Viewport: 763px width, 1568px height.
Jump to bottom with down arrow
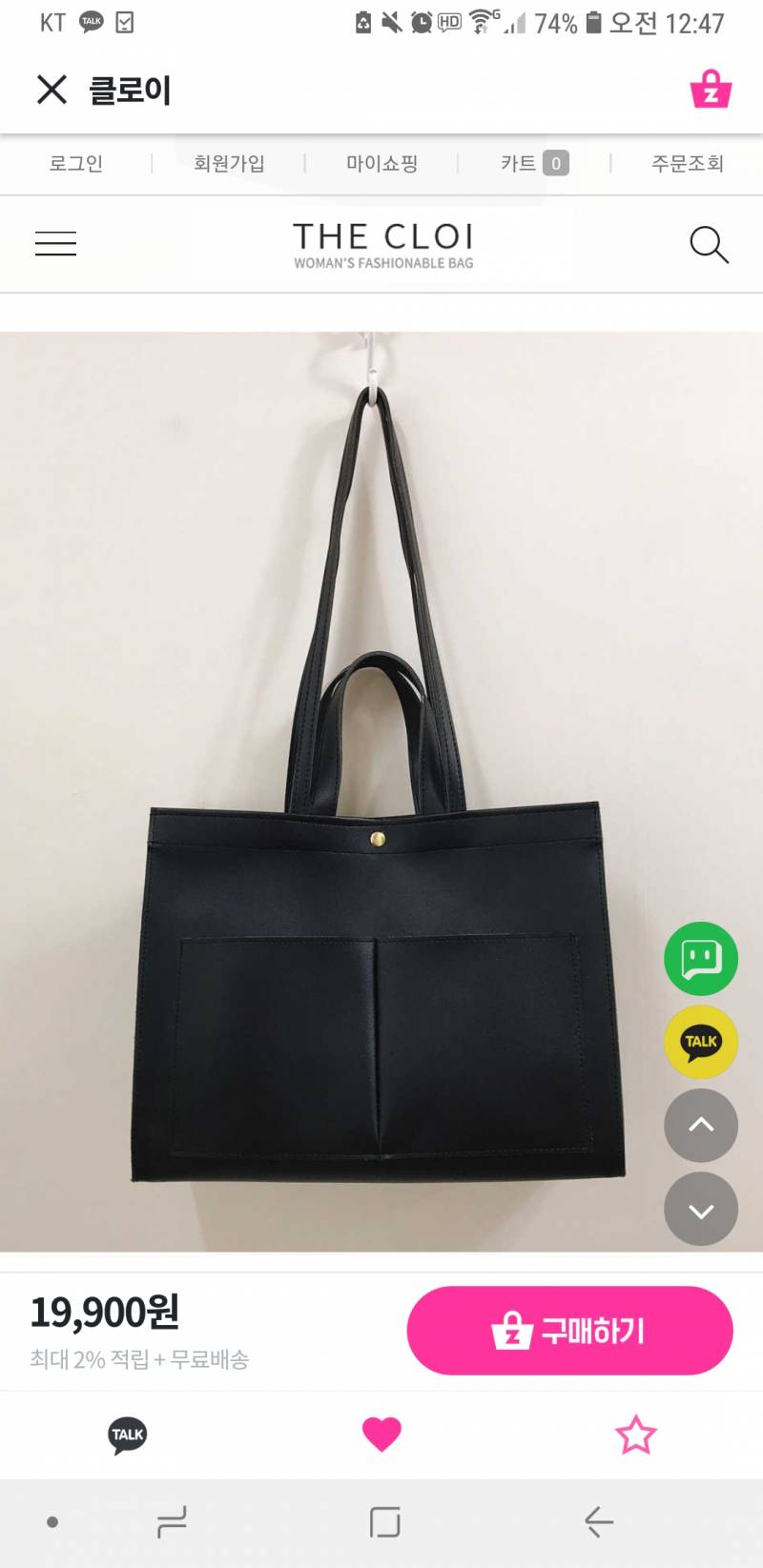[x=701, y=1210]
